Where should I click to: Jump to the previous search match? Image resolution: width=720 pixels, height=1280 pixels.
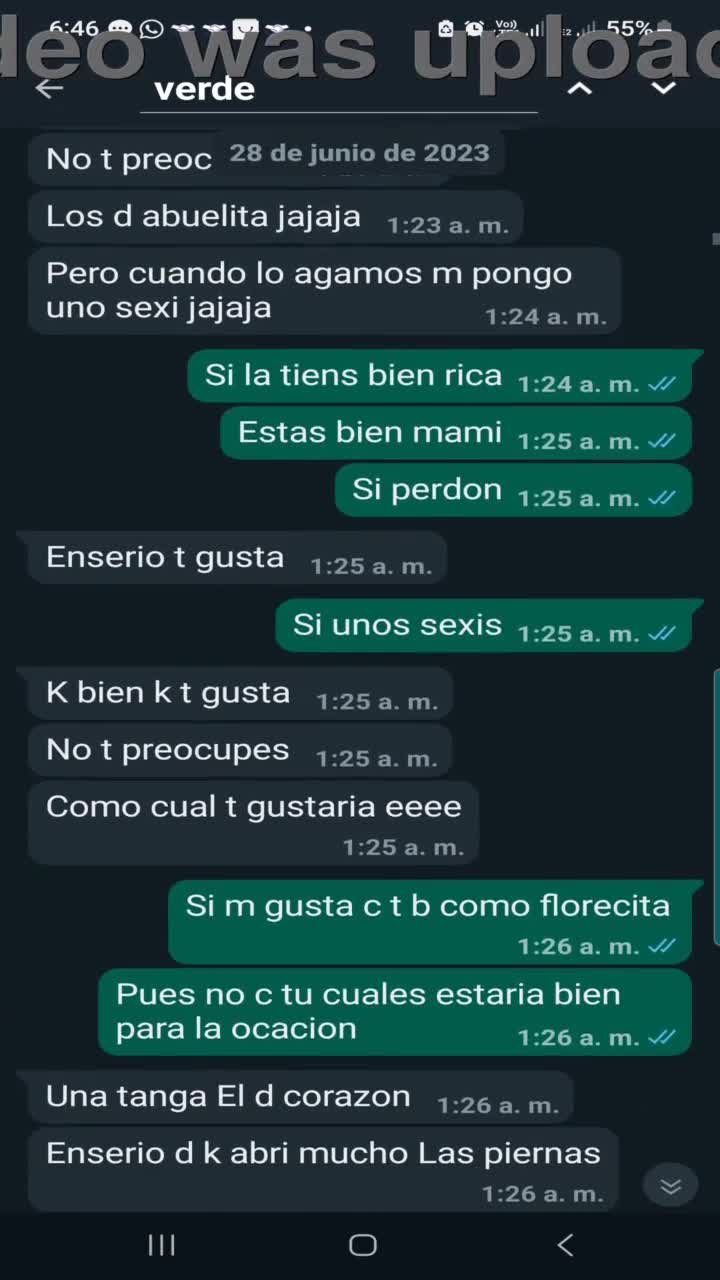[x=580, y=89]
